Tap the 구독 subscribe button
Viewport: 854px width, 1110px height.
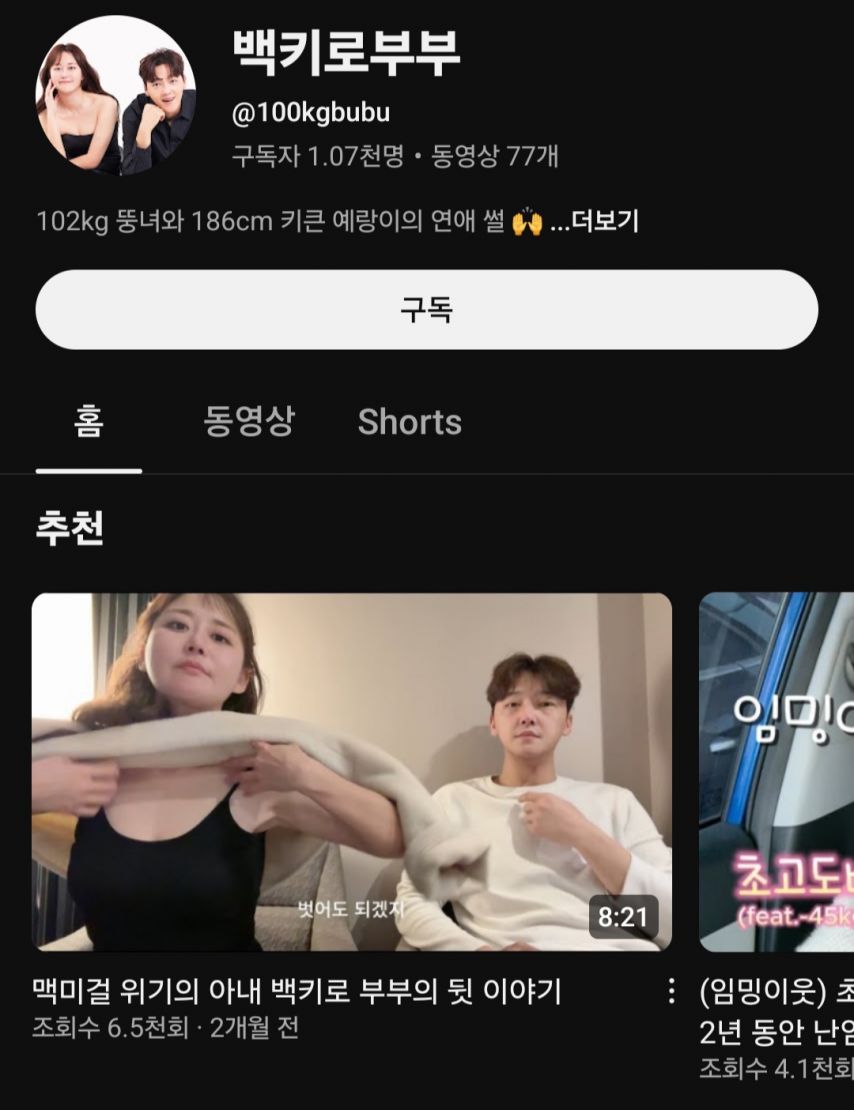[x=427, y=310]
